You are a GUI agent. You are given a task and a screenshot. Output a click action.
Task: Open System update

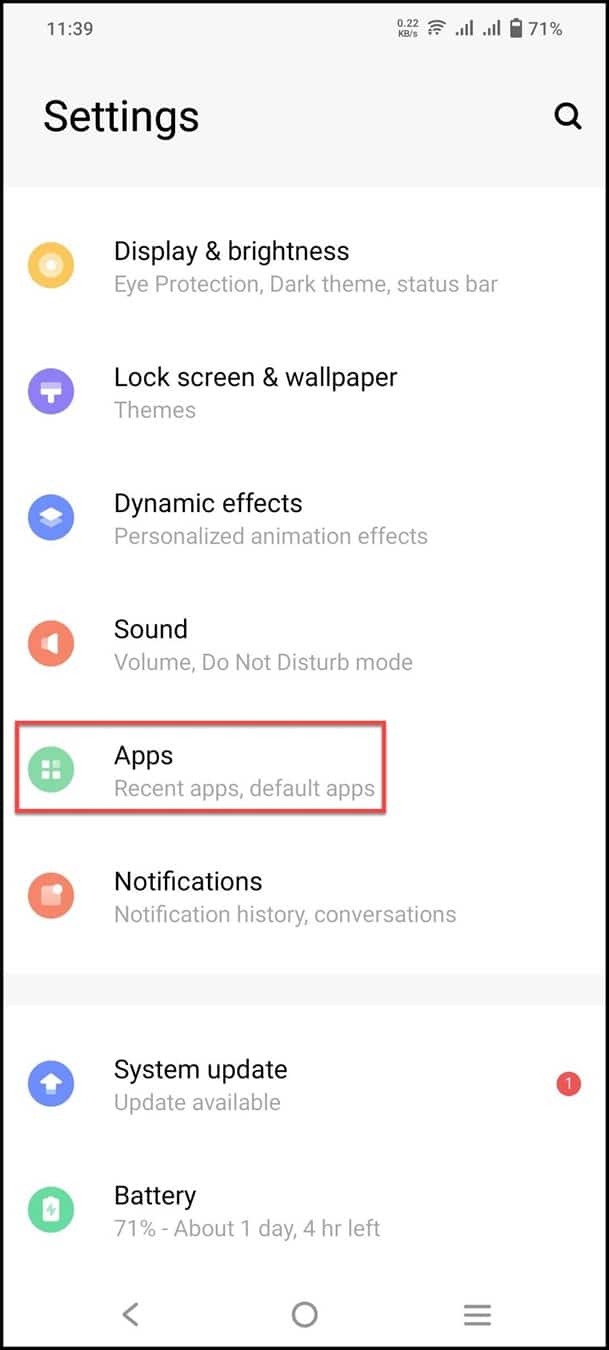[x=304, y=1085]
